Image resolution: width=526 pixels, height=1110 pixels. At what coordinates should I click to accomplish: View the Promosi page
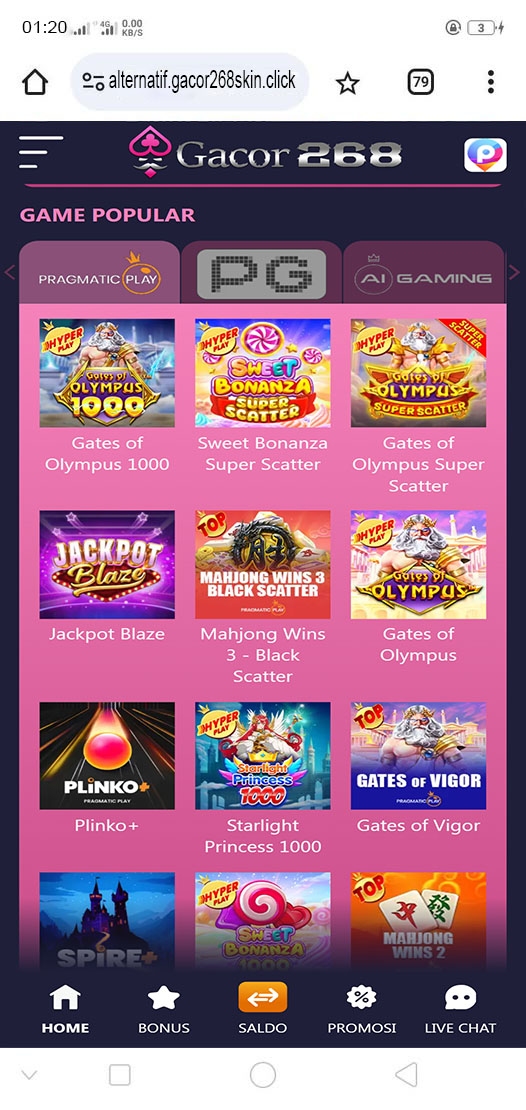(x=362, y=1009)
